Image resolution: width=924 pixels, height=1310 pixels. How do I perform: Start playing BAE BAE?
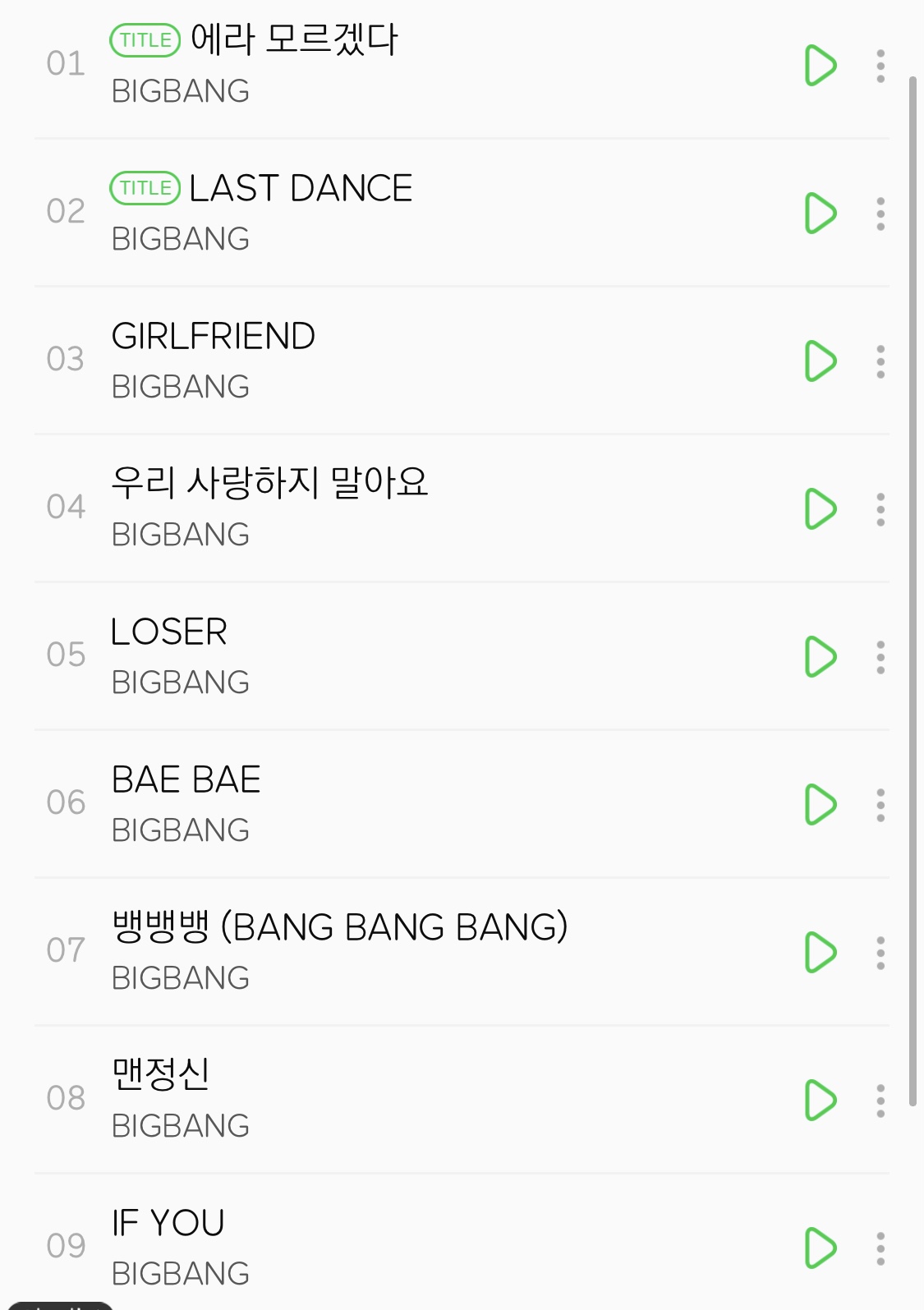coord(820,805)
